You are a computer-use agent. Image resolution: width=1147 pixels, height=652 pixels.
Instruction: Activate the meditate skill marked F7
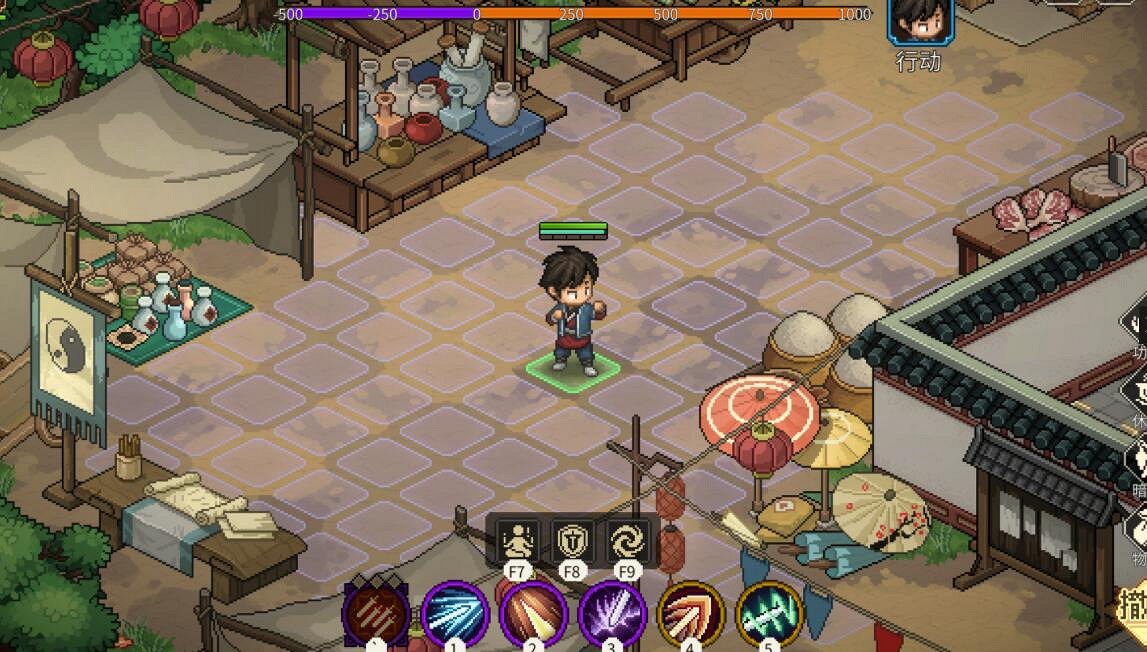(518, 541)
